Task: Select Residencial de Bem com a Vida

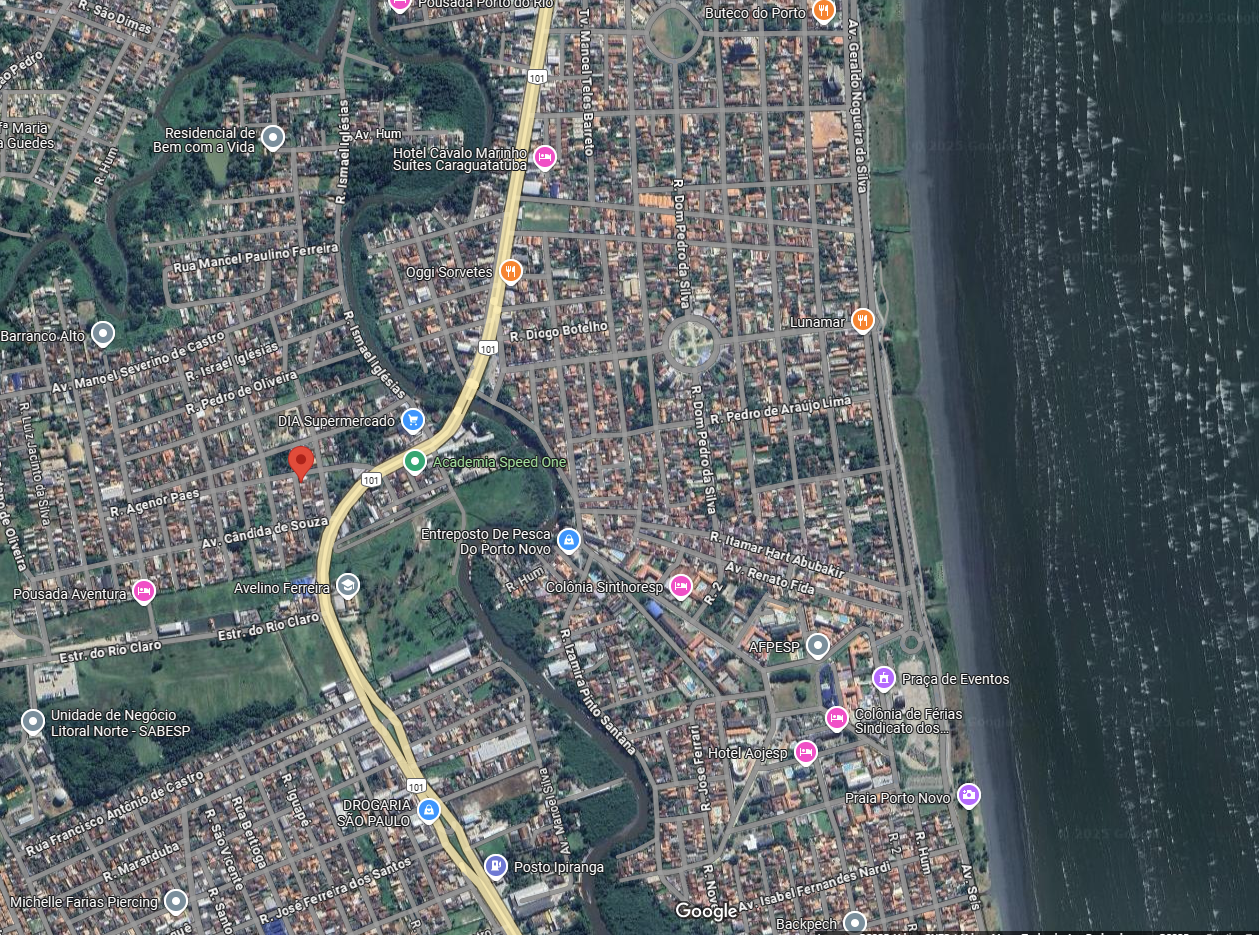Action: (272, 138)
